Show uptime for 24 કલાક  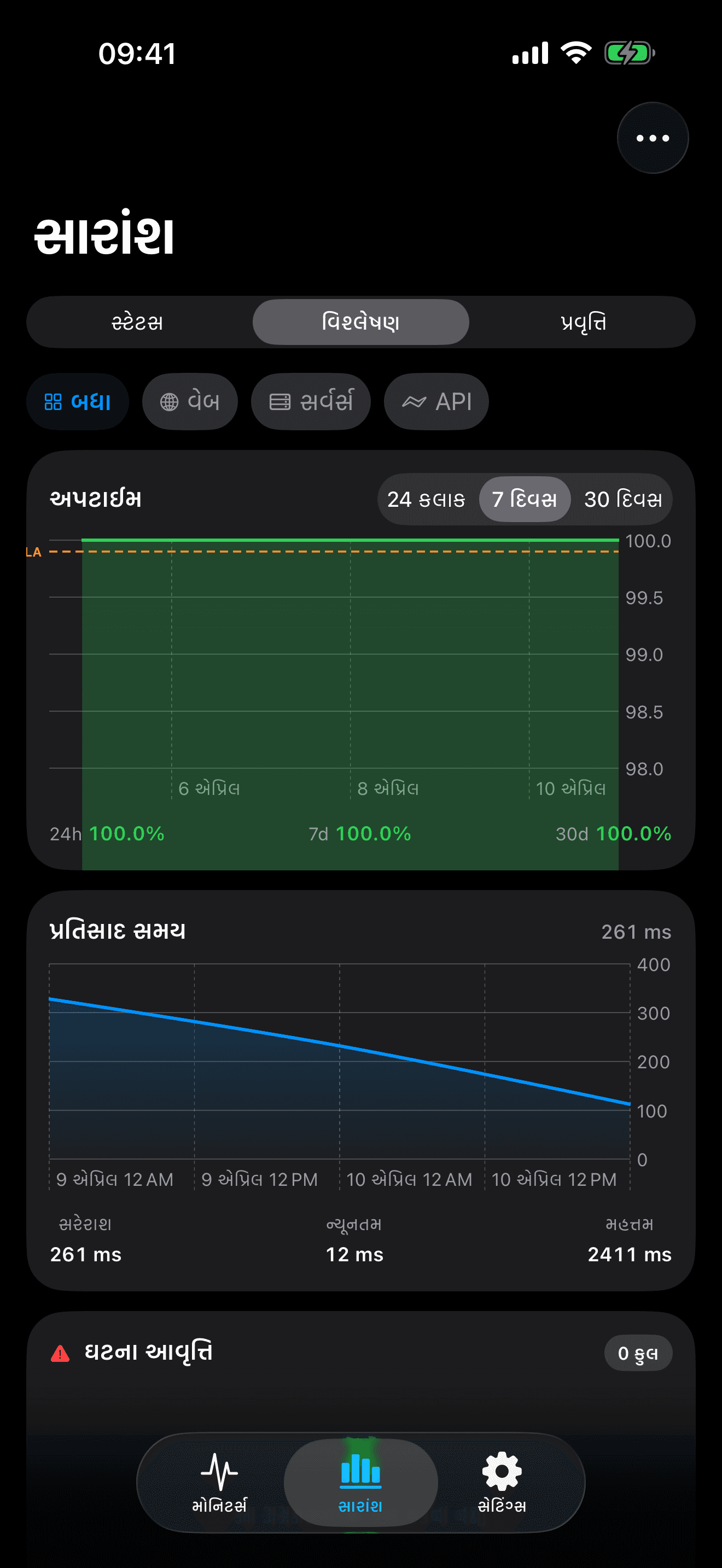coord(426,500)
